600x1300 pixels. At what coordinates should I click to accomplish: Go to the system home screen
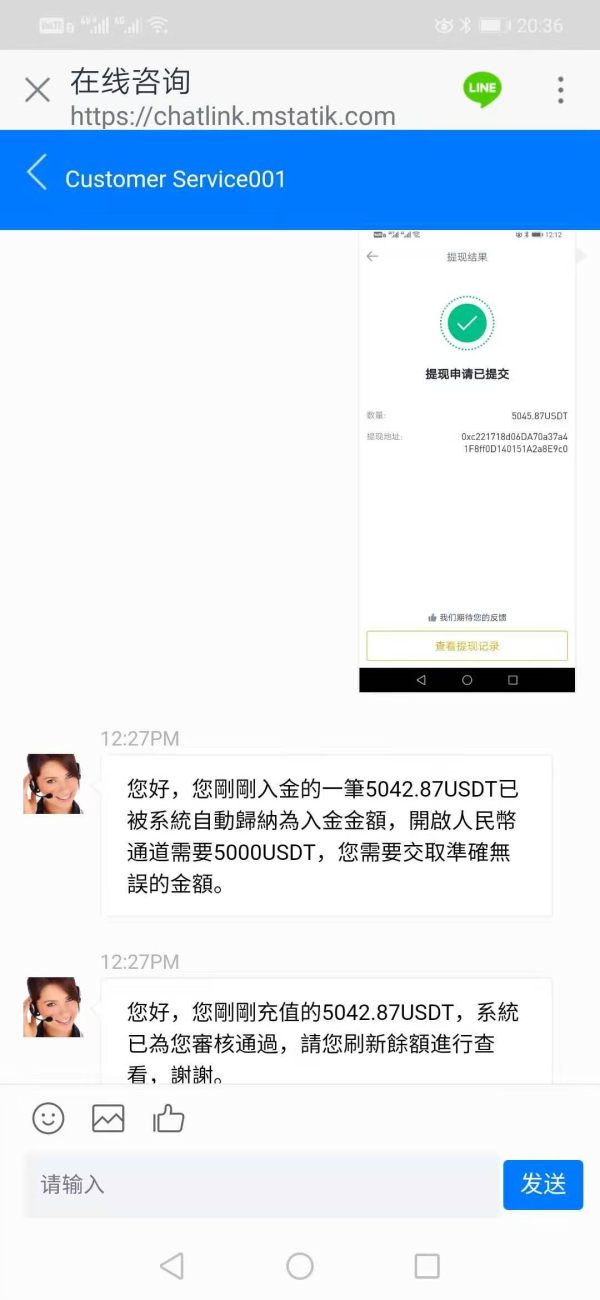(x=300, y=1266)
